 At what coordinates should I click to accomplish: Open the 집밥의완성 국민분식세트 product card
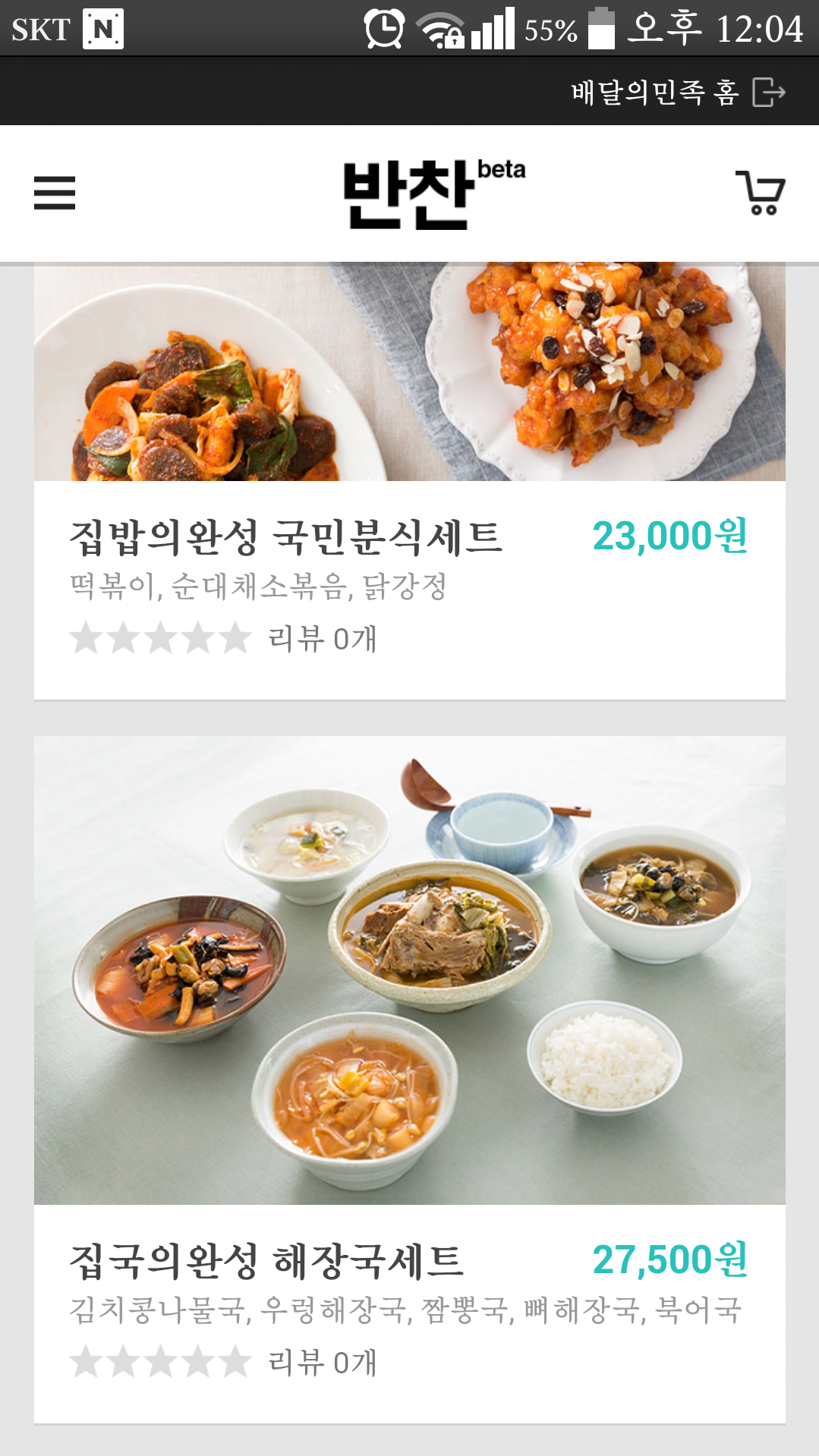click(x=285, y=537)
